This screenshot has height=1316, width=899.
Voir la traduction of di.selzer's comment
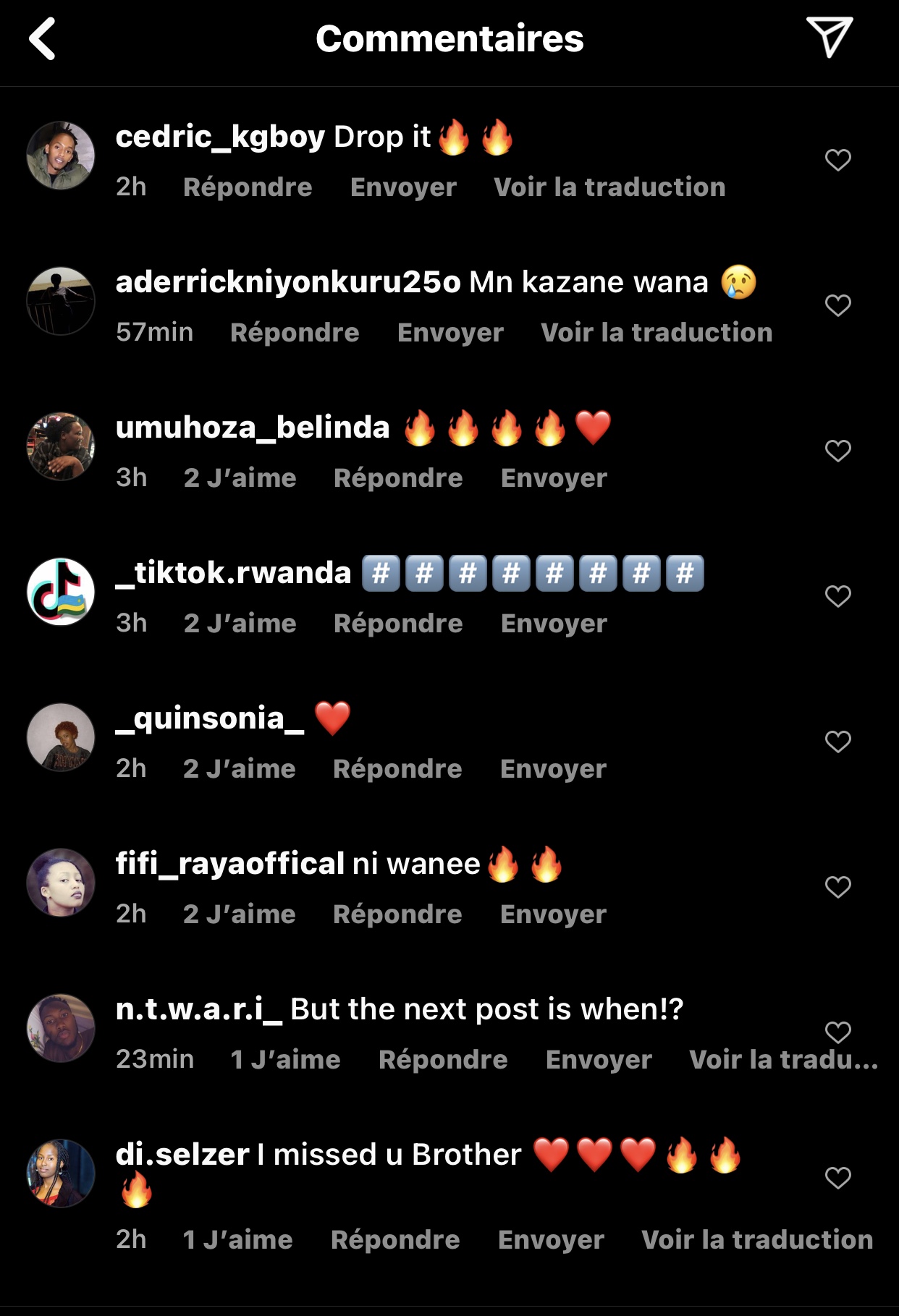point(757,1240)
